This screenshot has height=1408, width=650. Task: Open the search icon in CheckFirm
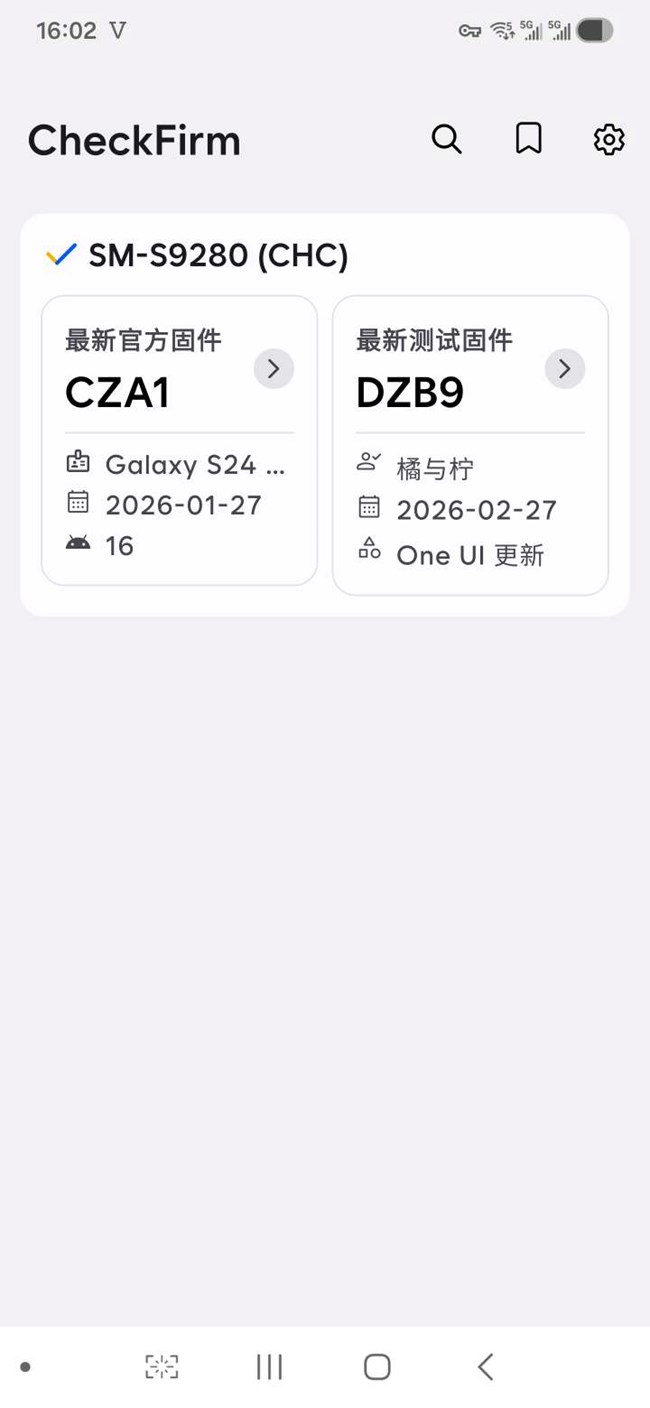[446, 139]
